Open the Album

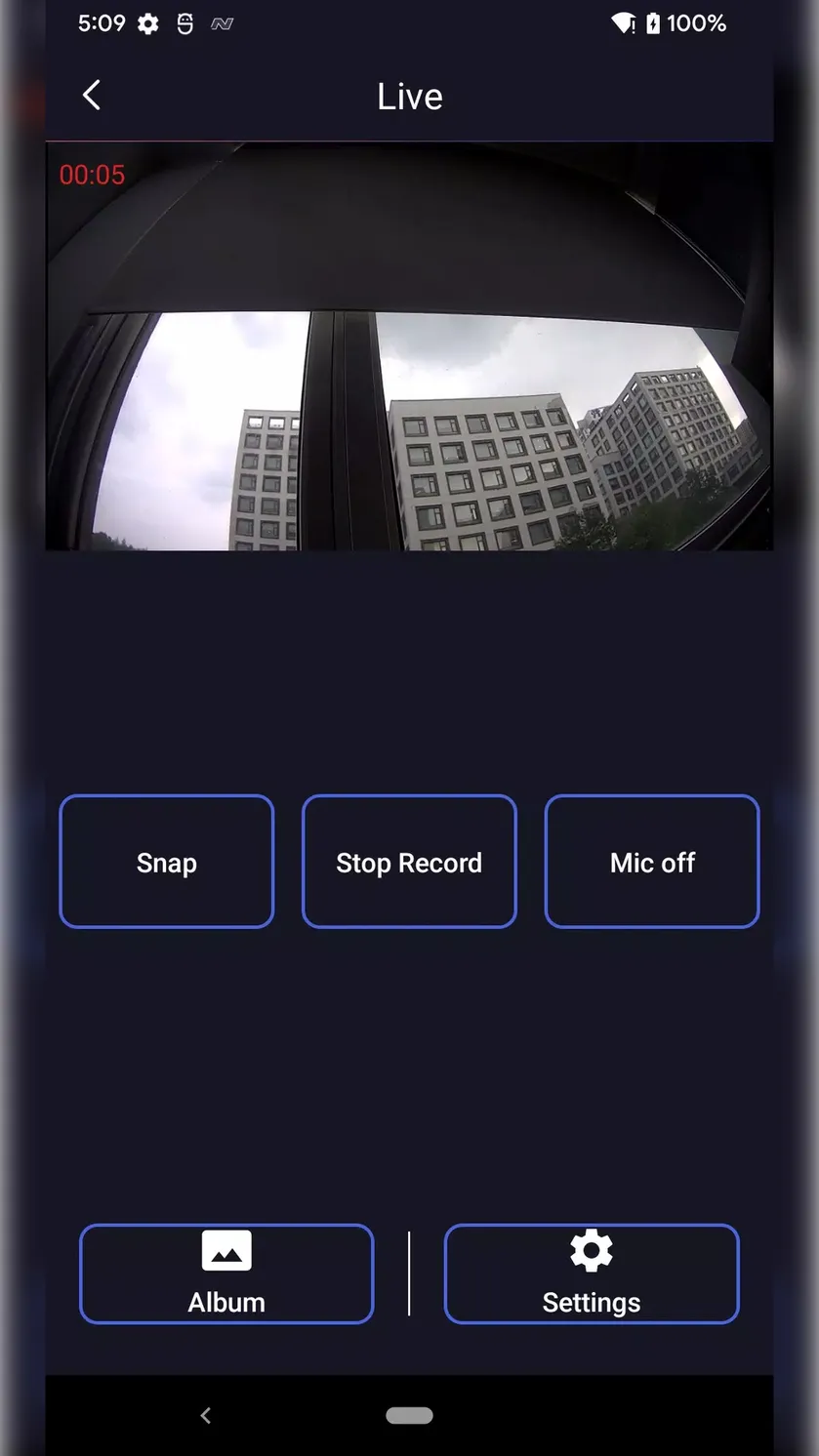tap(226, 1274)
